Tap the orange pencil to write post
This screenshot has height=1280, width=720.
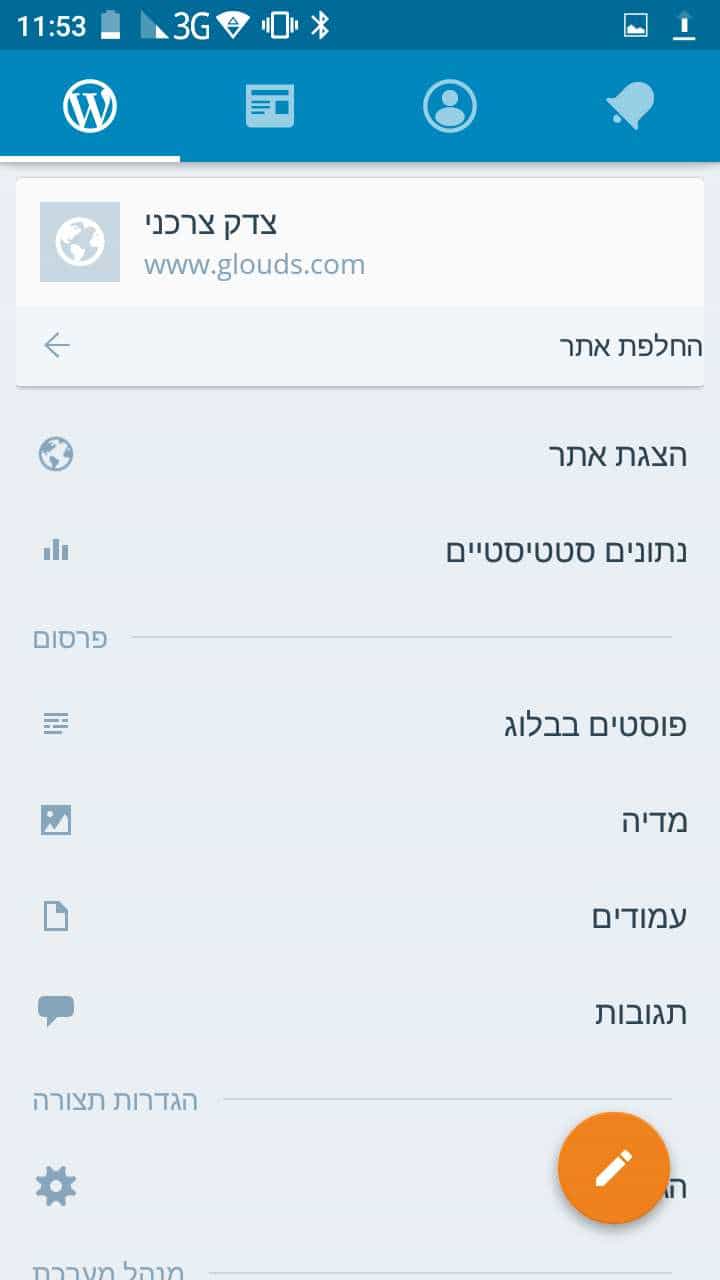614,1168
